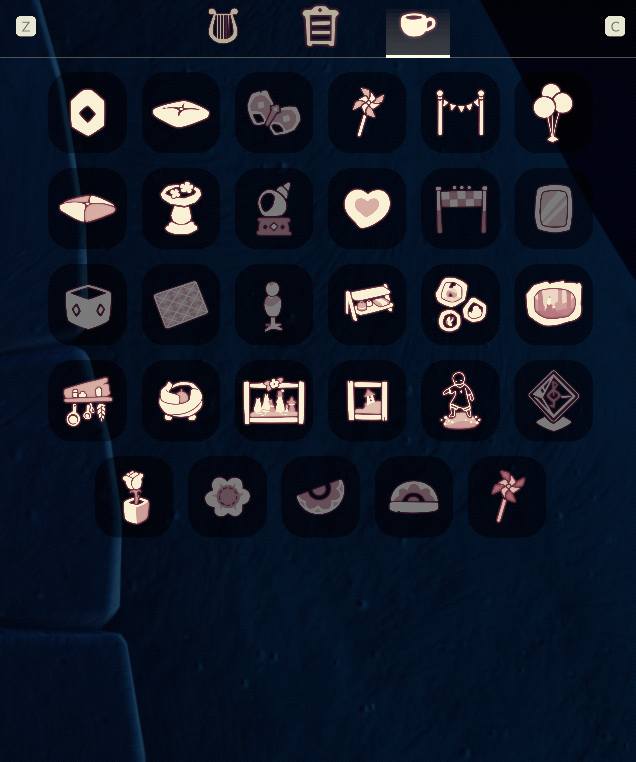Viewport: 636px width, 762px height.
Task: Select the mannequin figure item
Action: 274,304
